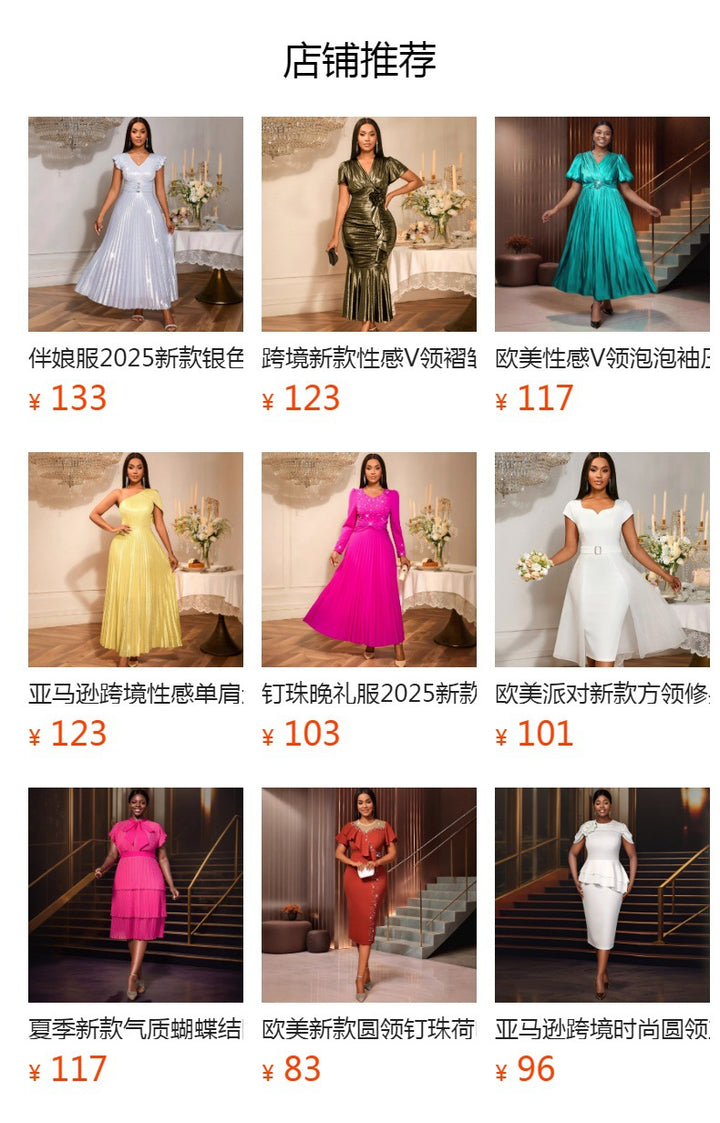Open the 亚马逊跨境时尚圆领 dress priced ¥96
720x1123 pixels.
pyautogui.click(x=602, y=895)
